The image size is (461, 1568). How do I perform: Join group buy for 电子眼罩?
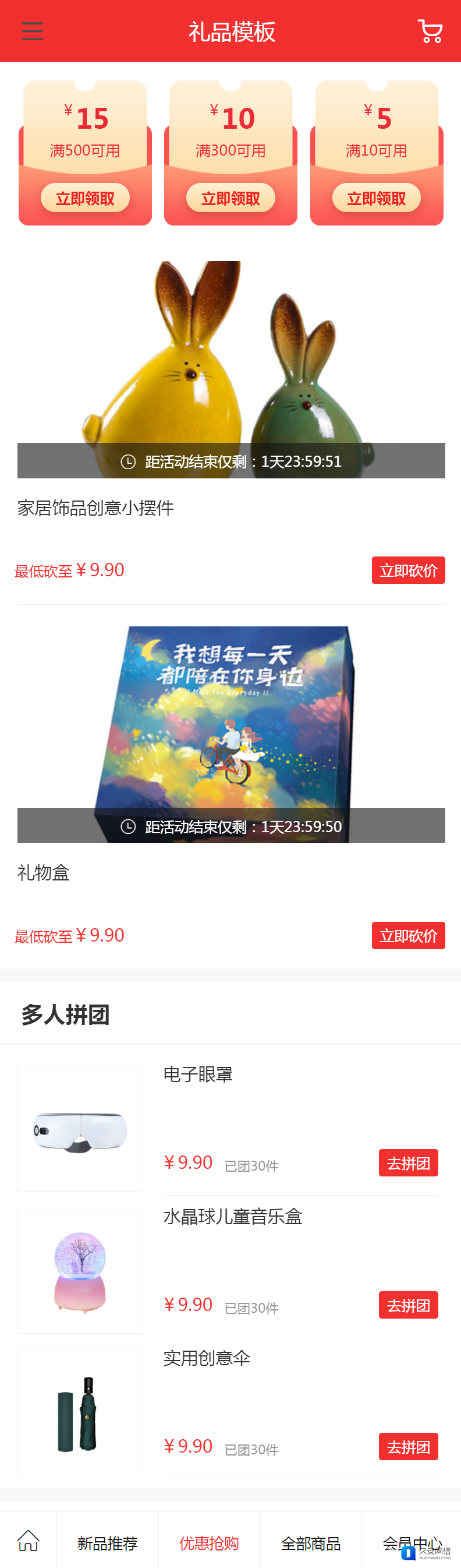408,1163
